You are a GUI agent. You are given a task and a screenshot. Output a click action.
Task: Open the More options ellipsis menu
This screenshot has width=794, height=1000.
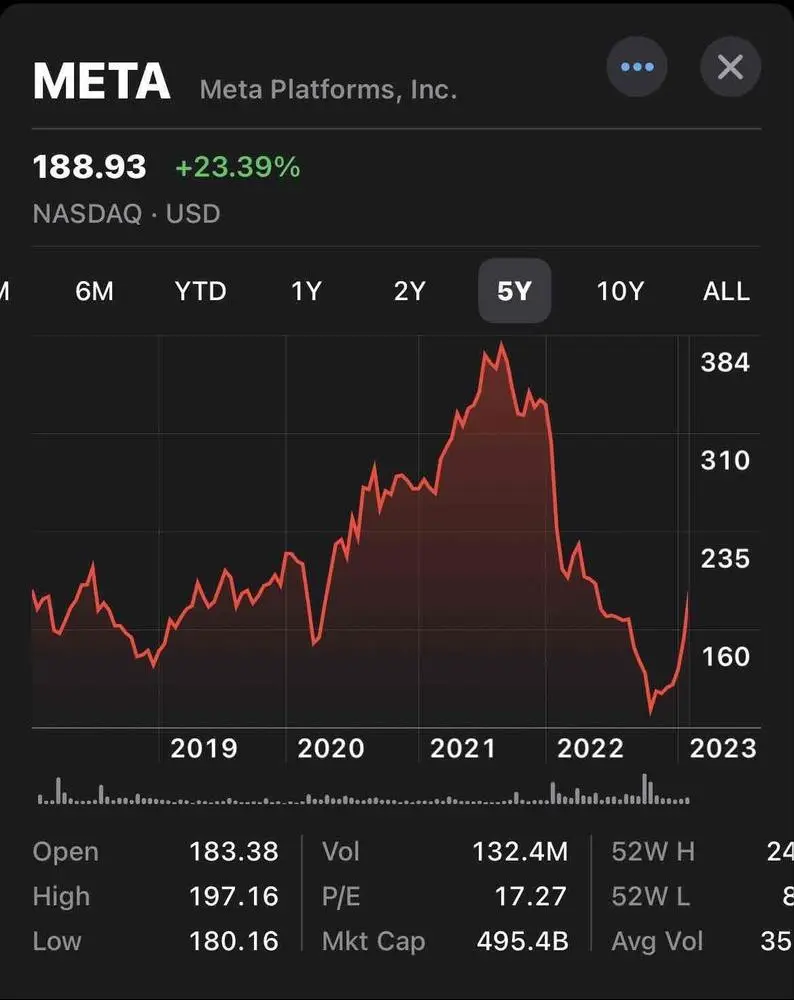[637, 67]
